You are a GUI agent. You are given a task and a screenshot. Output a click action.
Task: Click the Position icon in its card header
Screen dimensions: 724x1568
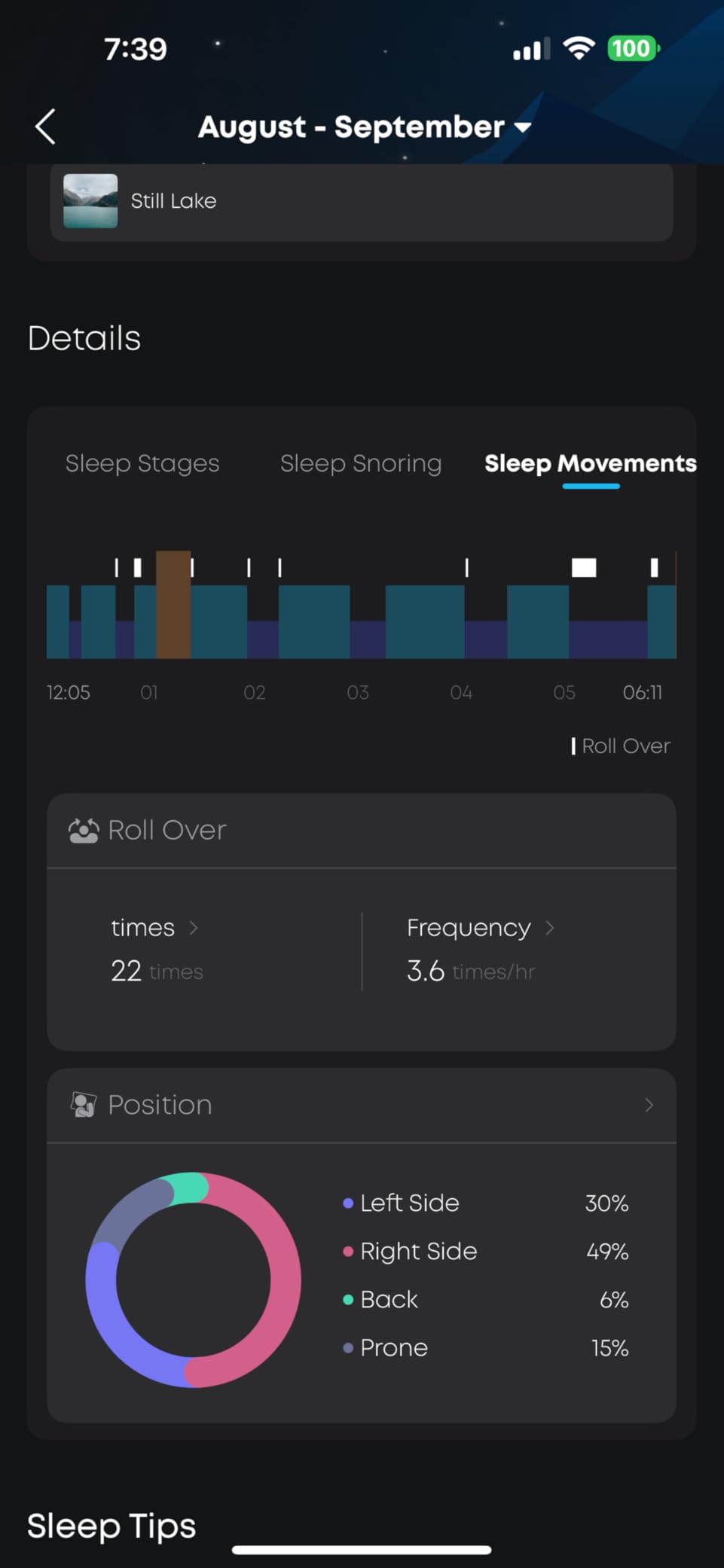tap(84, 1104)
